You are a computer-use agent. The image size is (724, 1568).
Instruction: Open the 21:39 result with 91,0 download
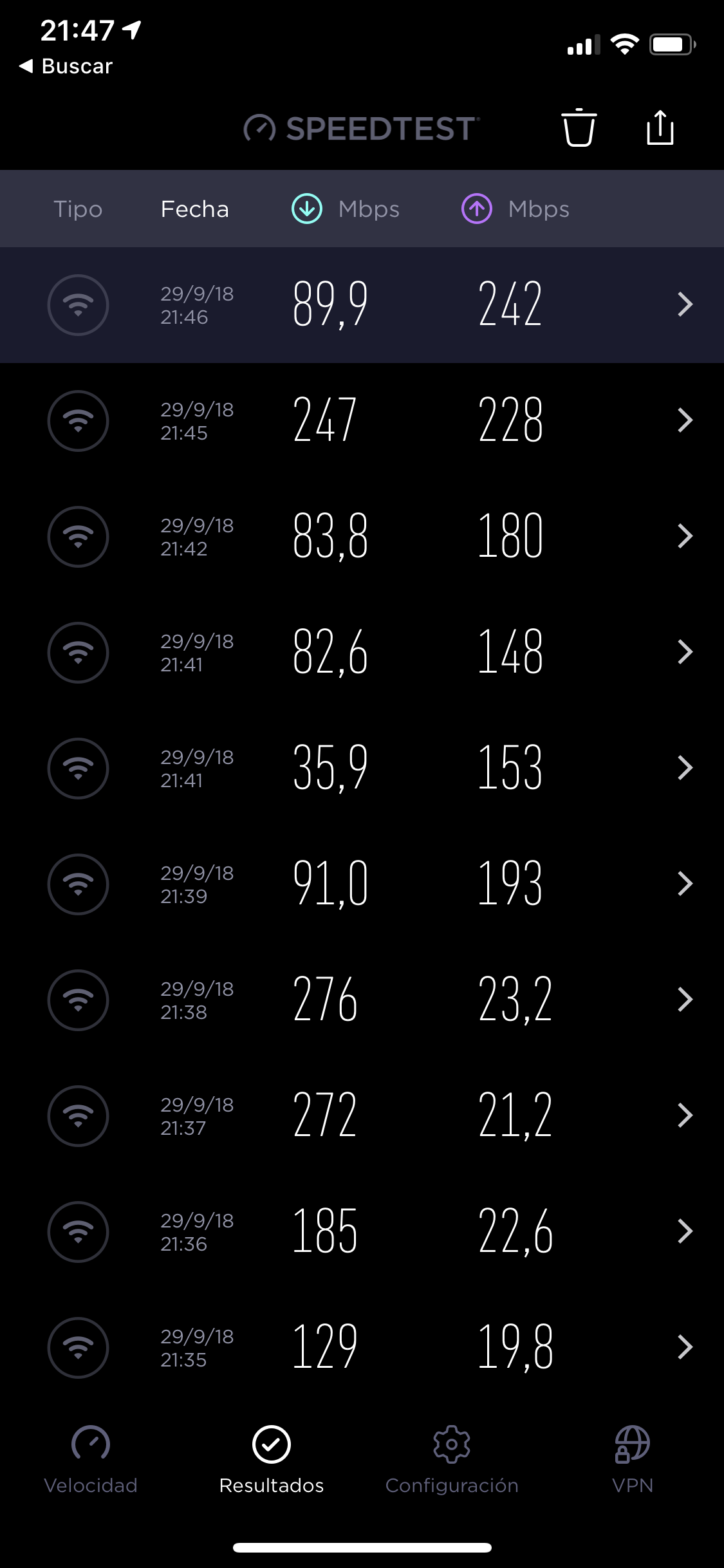pos(362,884)
